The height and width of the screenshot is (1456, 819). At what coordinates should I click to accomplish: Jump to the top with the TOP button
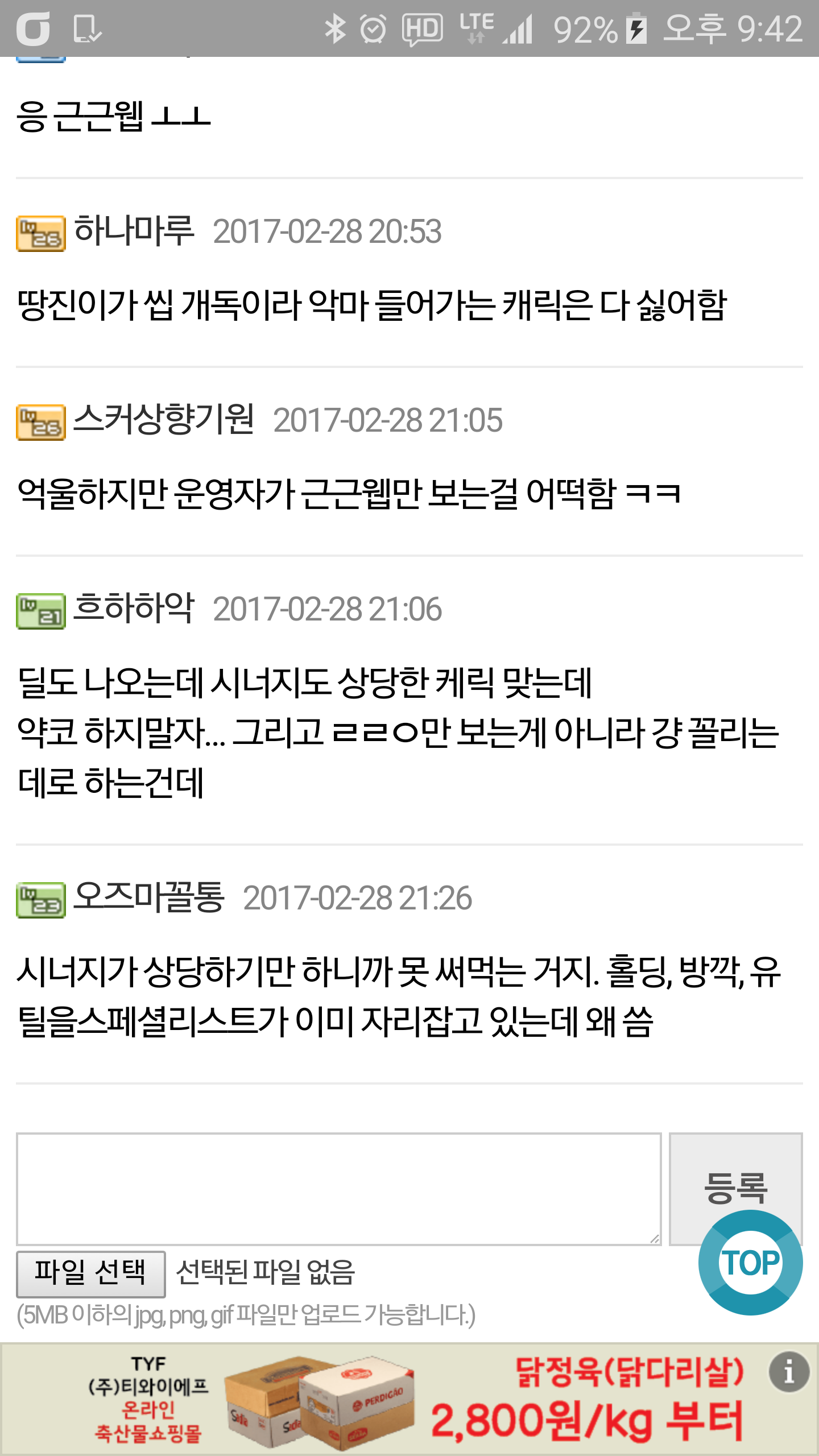(x=750, y=1263)
